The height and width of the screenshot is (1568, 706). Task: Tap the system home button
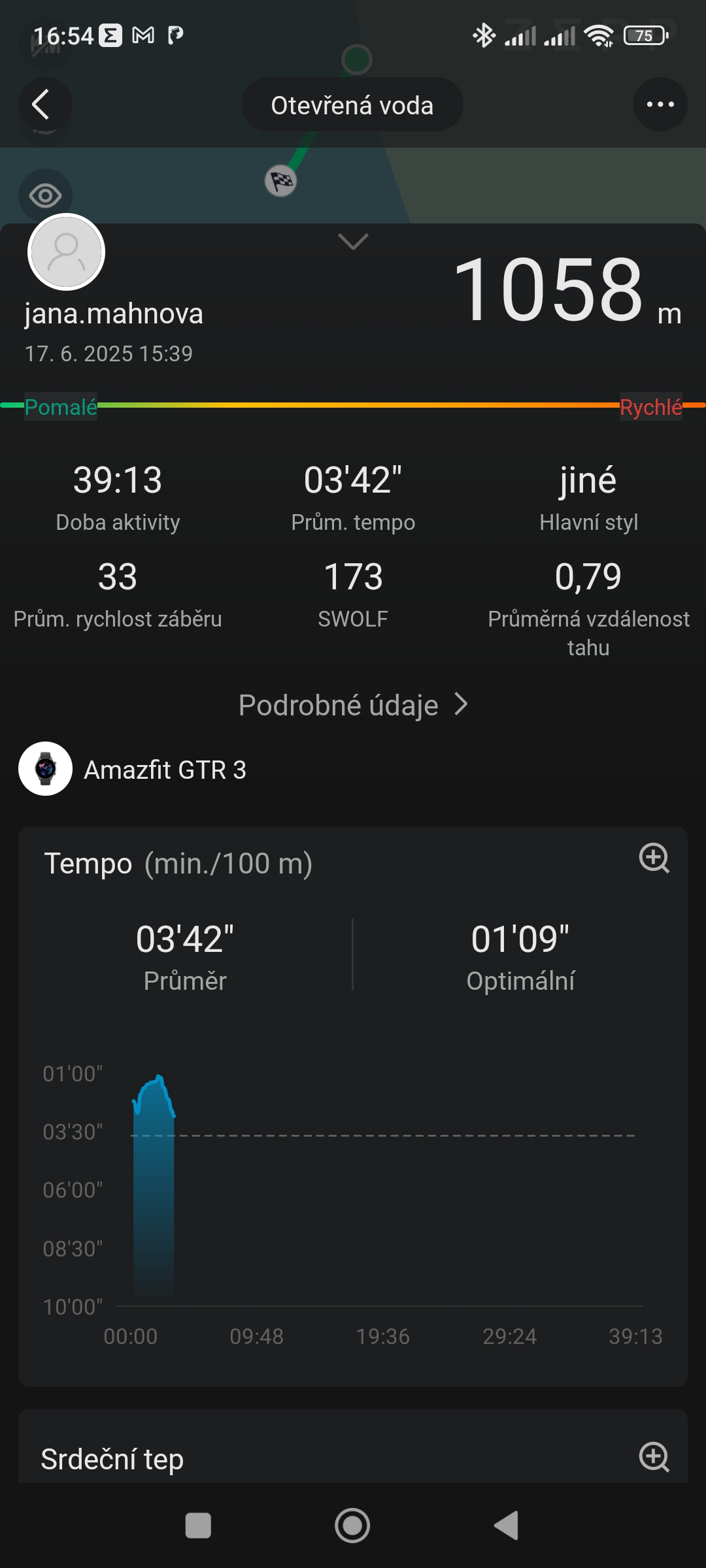(x=352, y=1526)
